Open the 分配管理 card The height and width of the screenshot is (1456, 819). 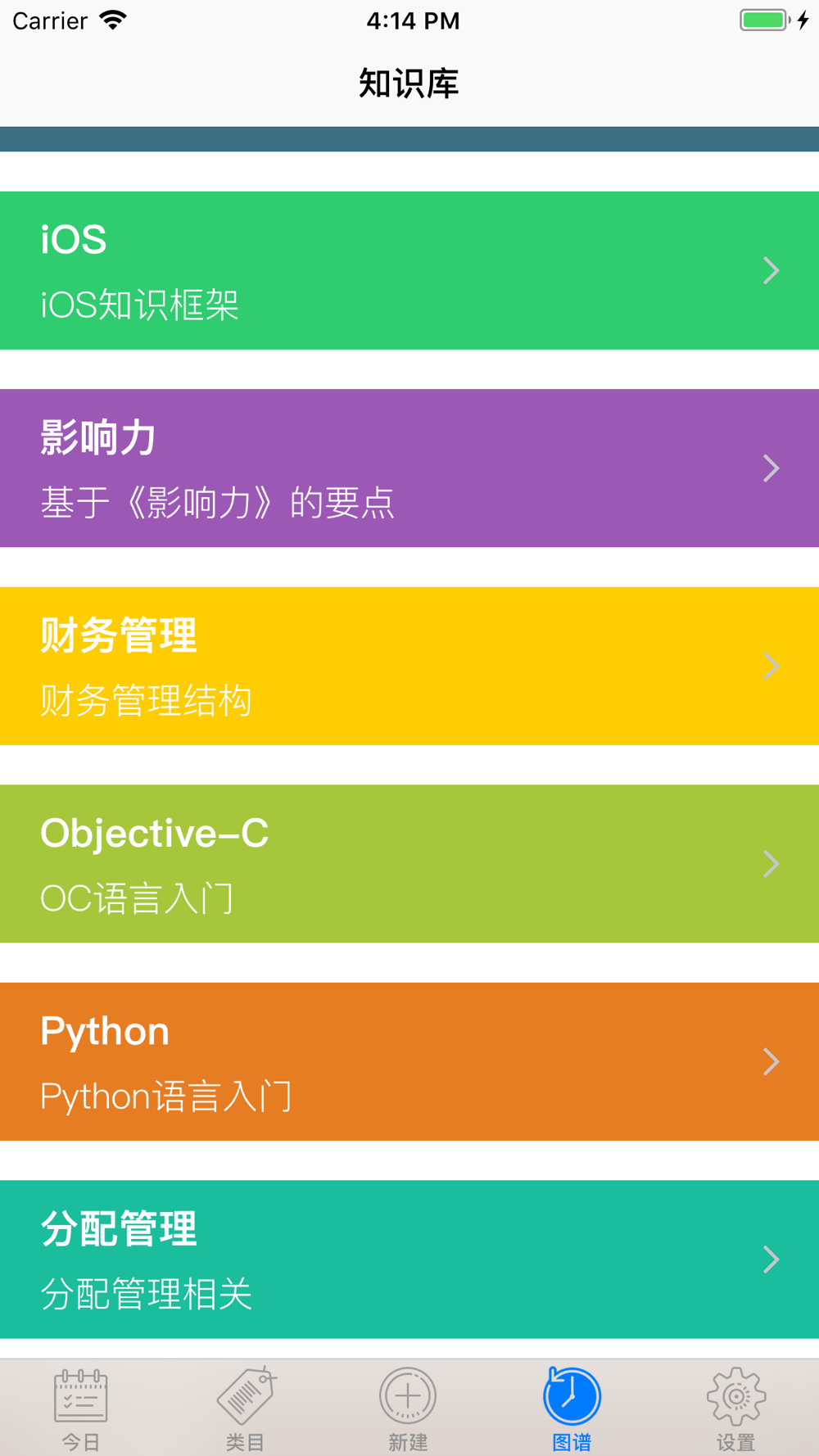pyautogui.click(x=409, y=1259)
